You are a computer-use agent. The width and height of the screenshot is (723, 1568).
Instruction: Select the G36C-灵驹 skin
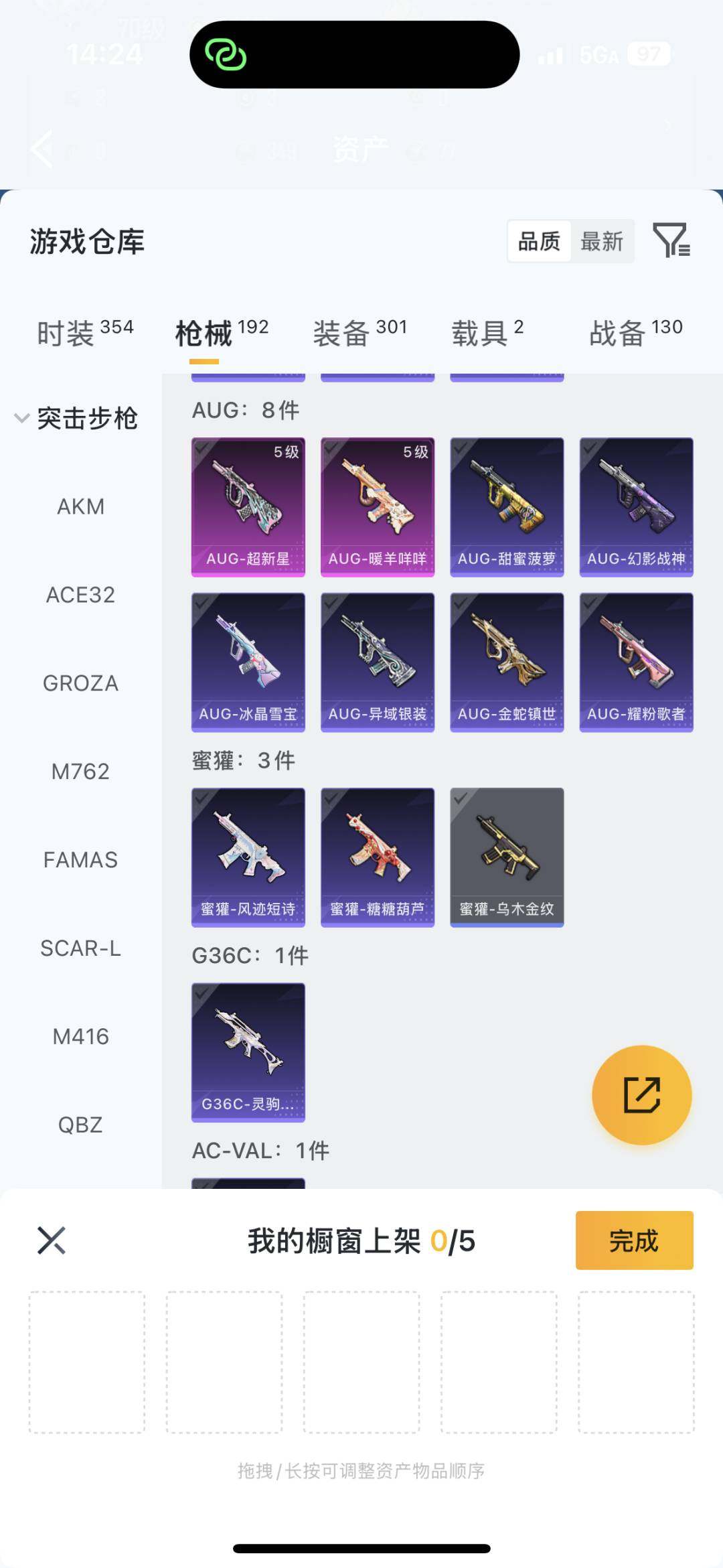(x=248, y=1052)
